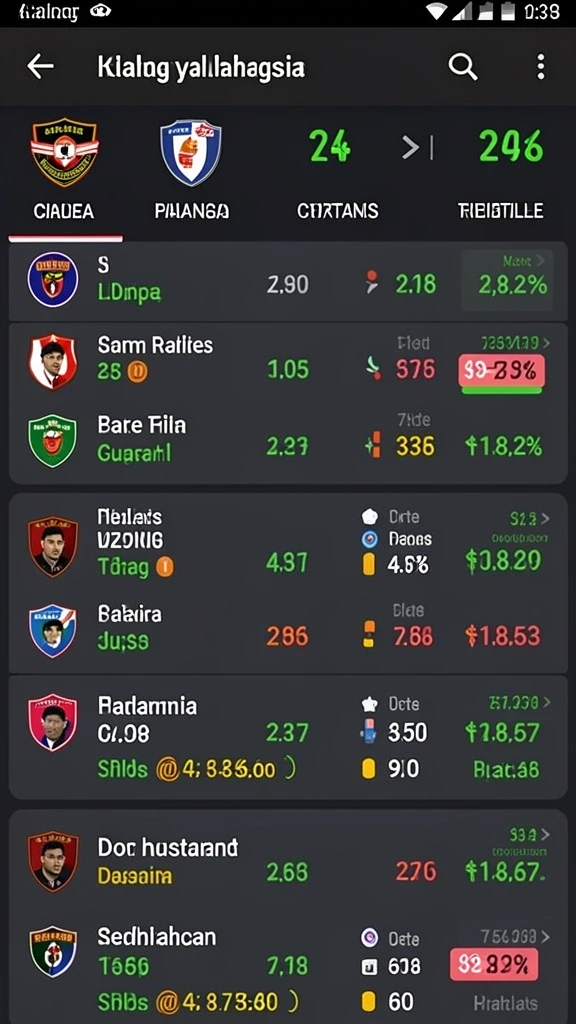Viewport: 576px width, 1024px height.
Task: Open the Sarm Ratlies row
Action: [x=288, y=363]
